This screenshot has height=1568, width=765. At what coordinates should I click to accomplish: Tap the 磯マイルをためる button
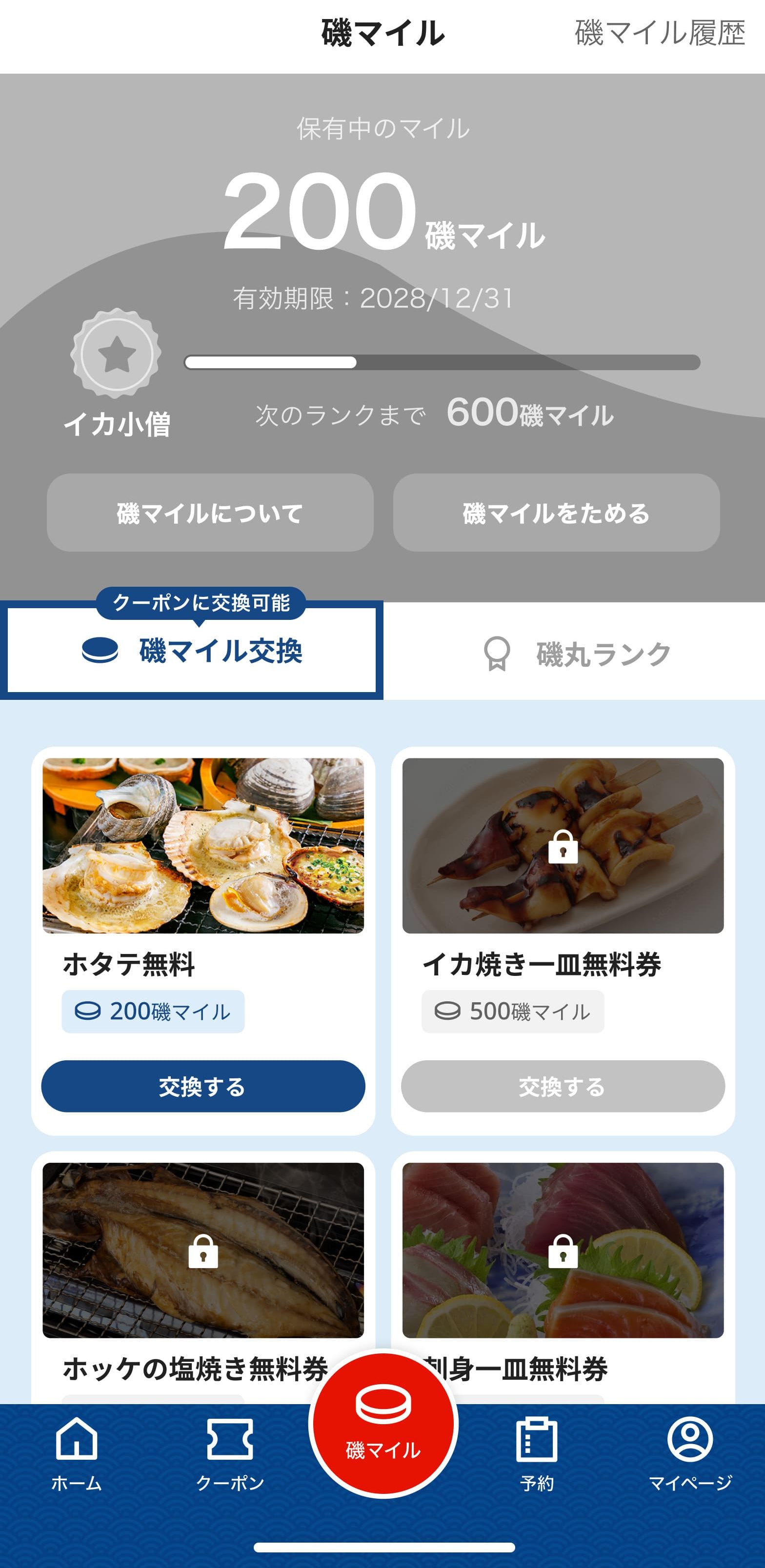click(556, 513)
